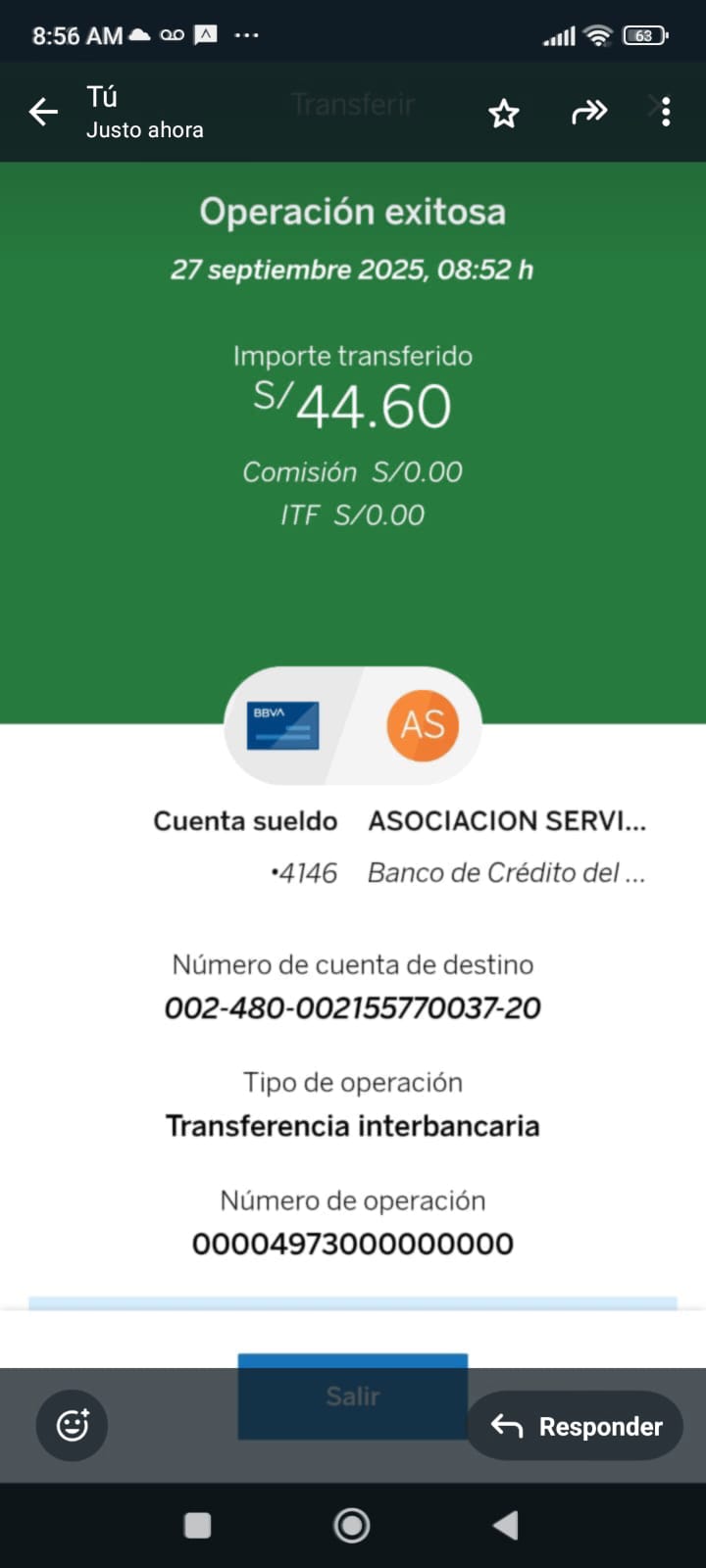706x1568 pixels.
Task: Tap Responder to reply to the image
Action: [x=576, y=1426]
